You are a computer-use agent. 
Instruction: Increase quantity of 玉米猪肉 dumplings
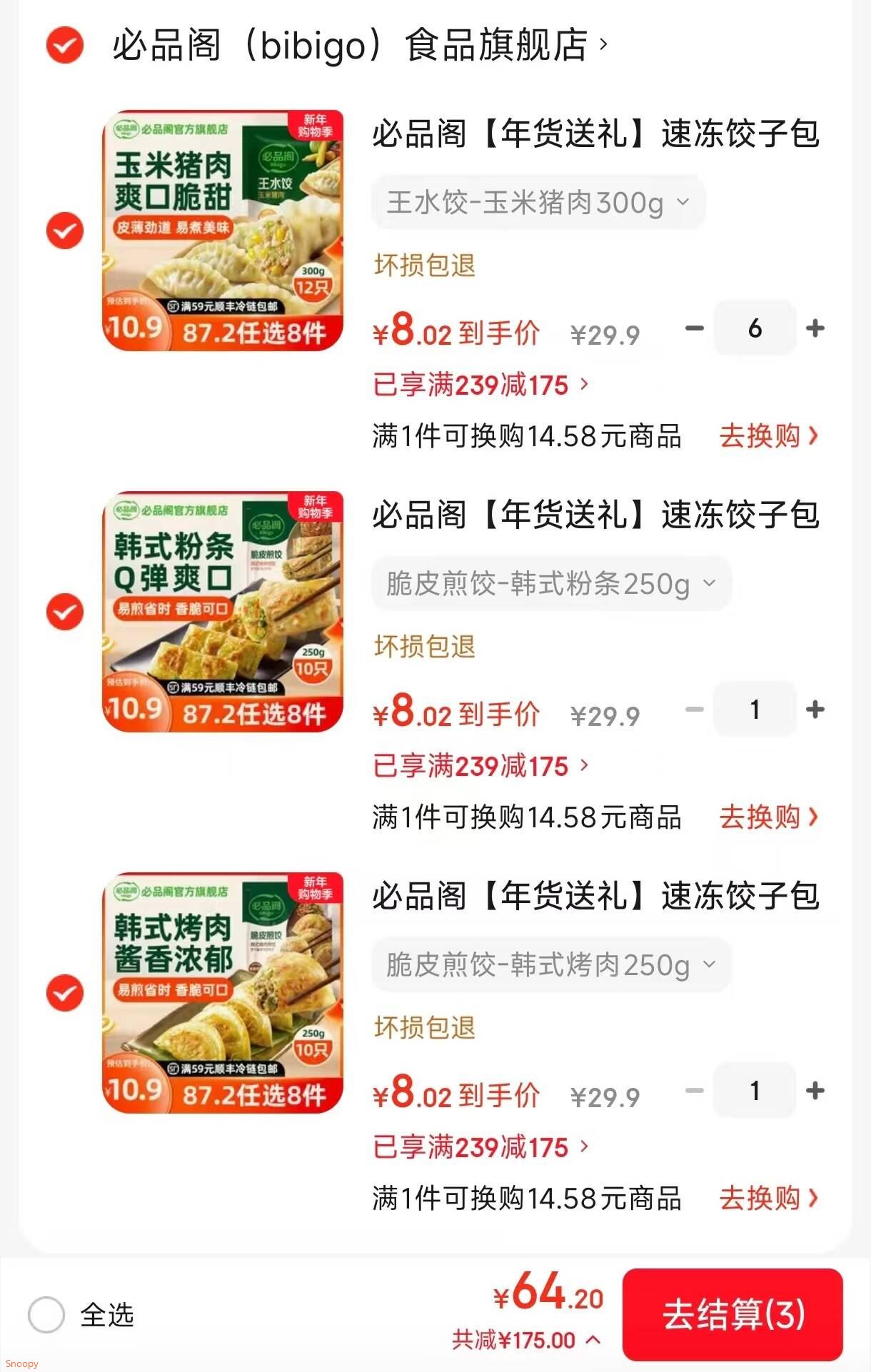click(813, 328)
